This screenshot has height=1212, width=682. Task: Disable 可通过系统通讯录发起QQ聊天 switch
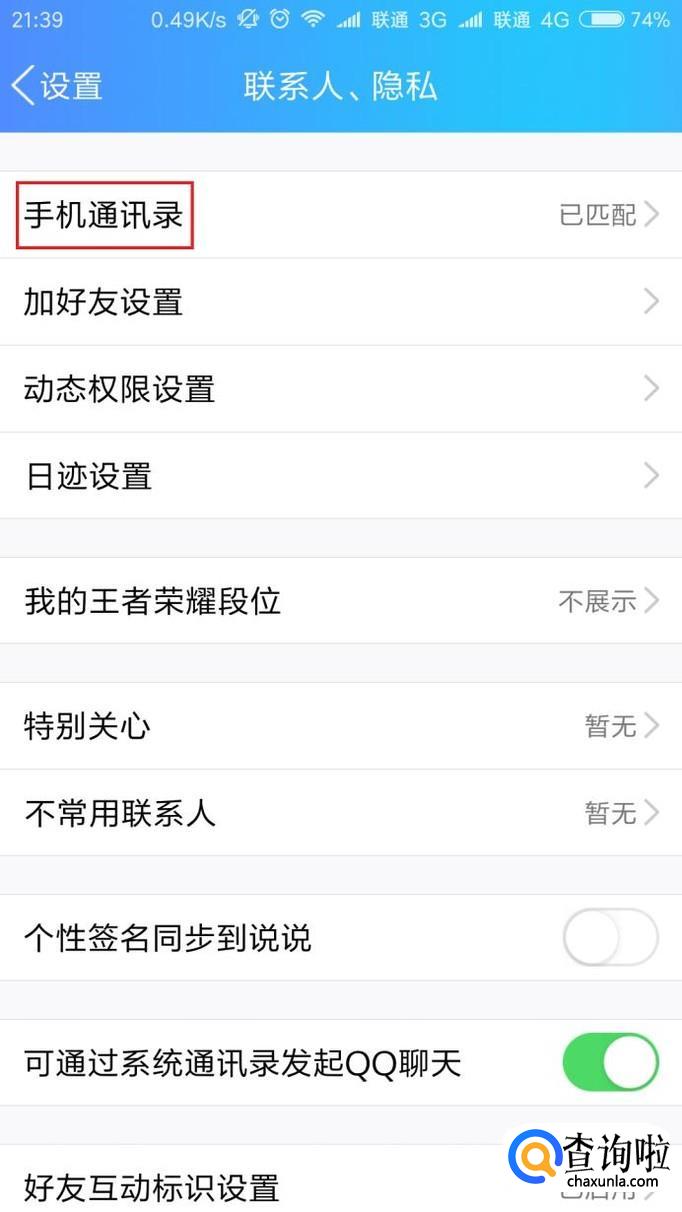tap(610, 1063)
